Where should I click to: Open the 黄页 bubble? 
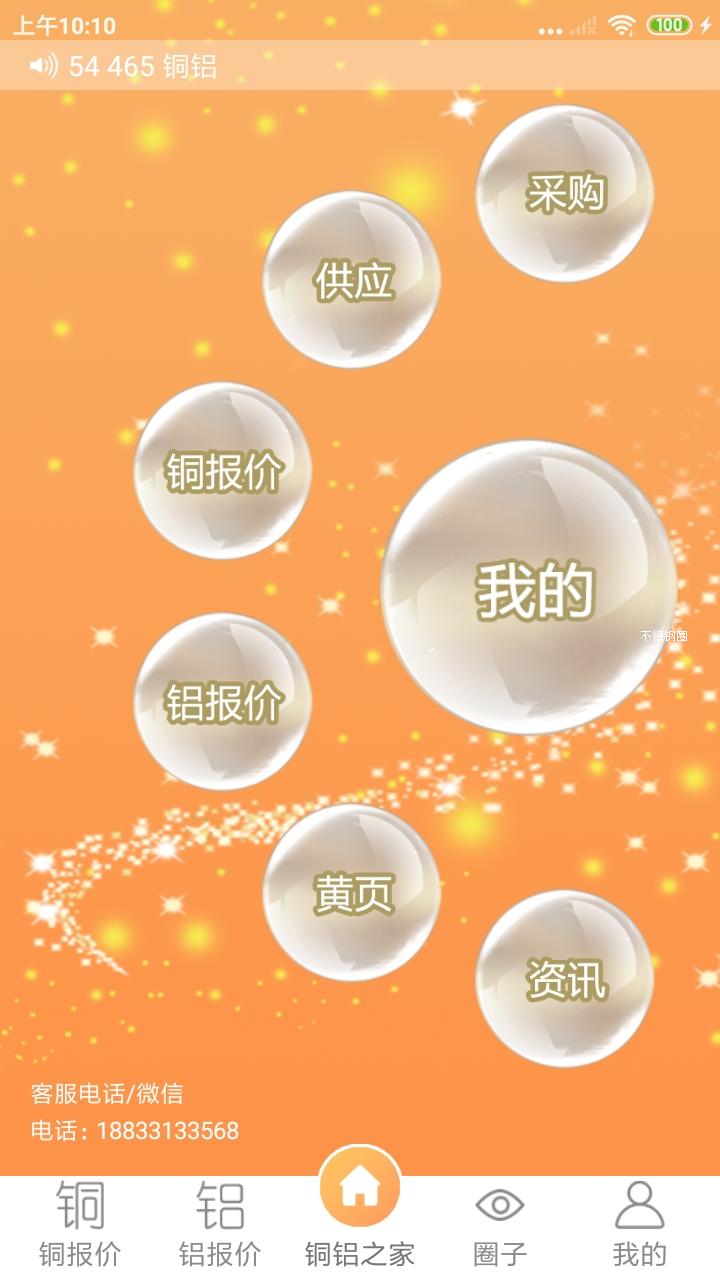pyautogui.click(x=352, y=893)
